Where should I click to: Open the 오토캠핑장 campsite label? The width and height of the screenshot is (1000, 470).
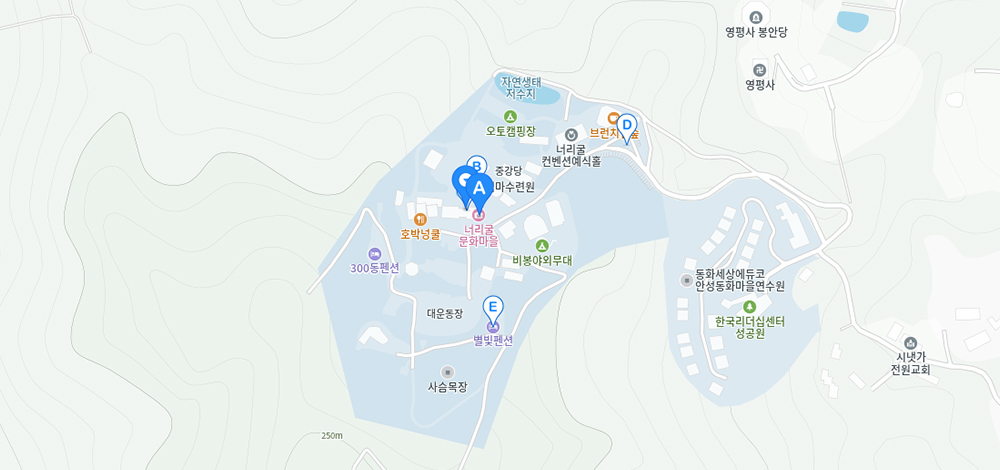tap(511, 130)
